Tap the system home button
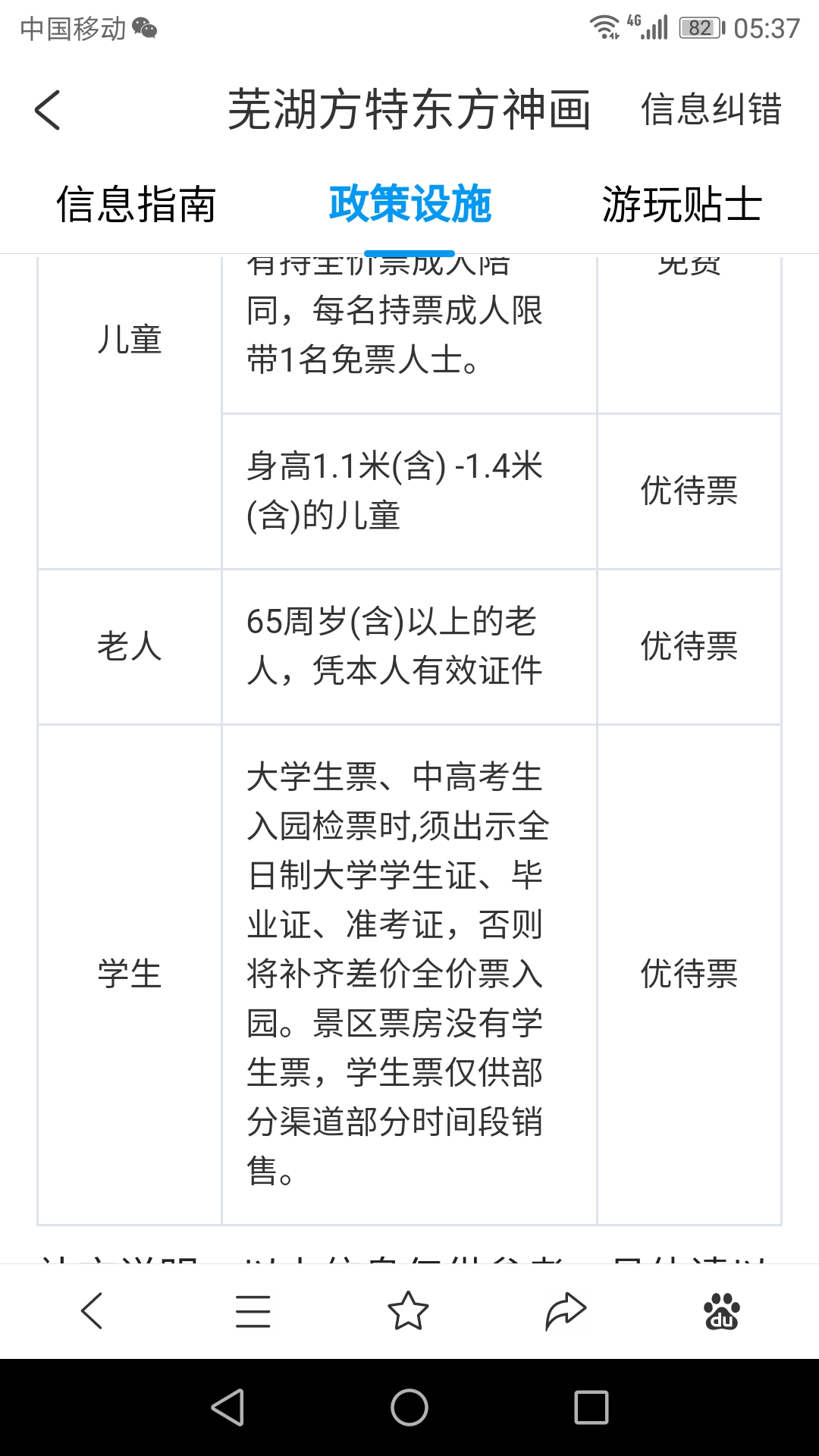Image resolution: width=819 pixels, height=1456 pixels. point(409,1407)
